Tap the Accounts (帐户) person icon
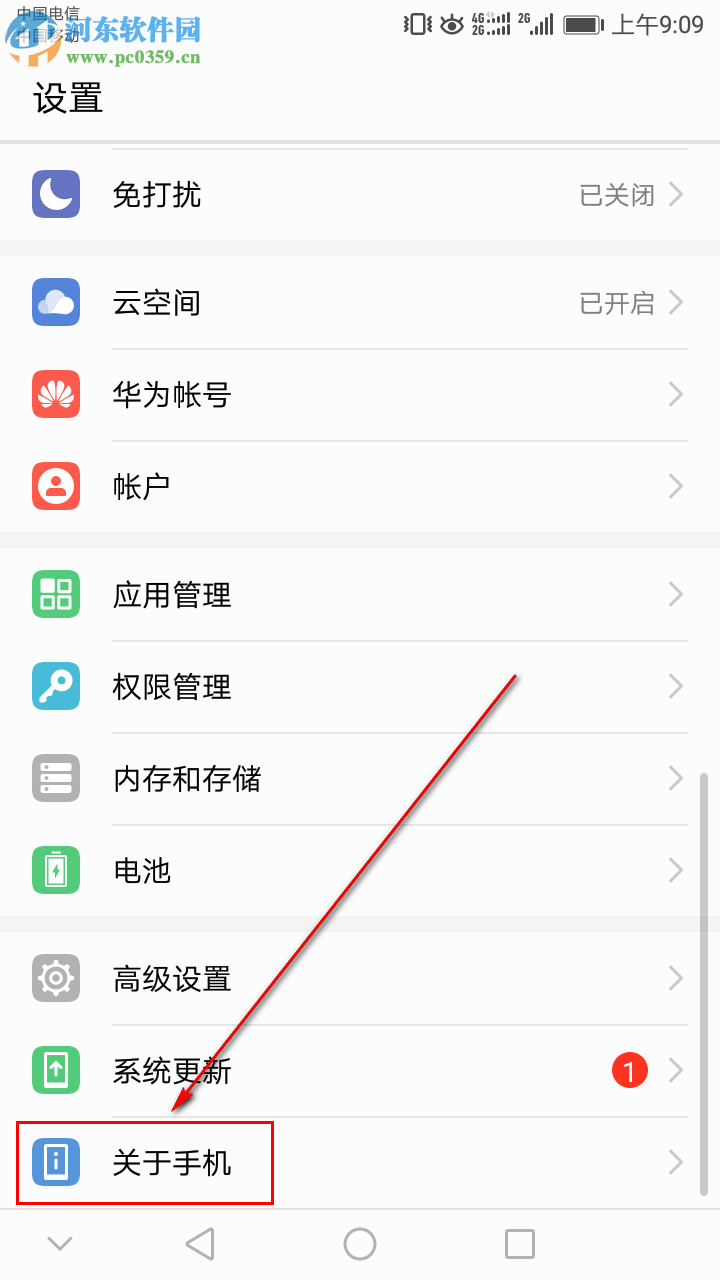Image resolution: width=720 pixels, height=1280 pixels. point(55,486)
